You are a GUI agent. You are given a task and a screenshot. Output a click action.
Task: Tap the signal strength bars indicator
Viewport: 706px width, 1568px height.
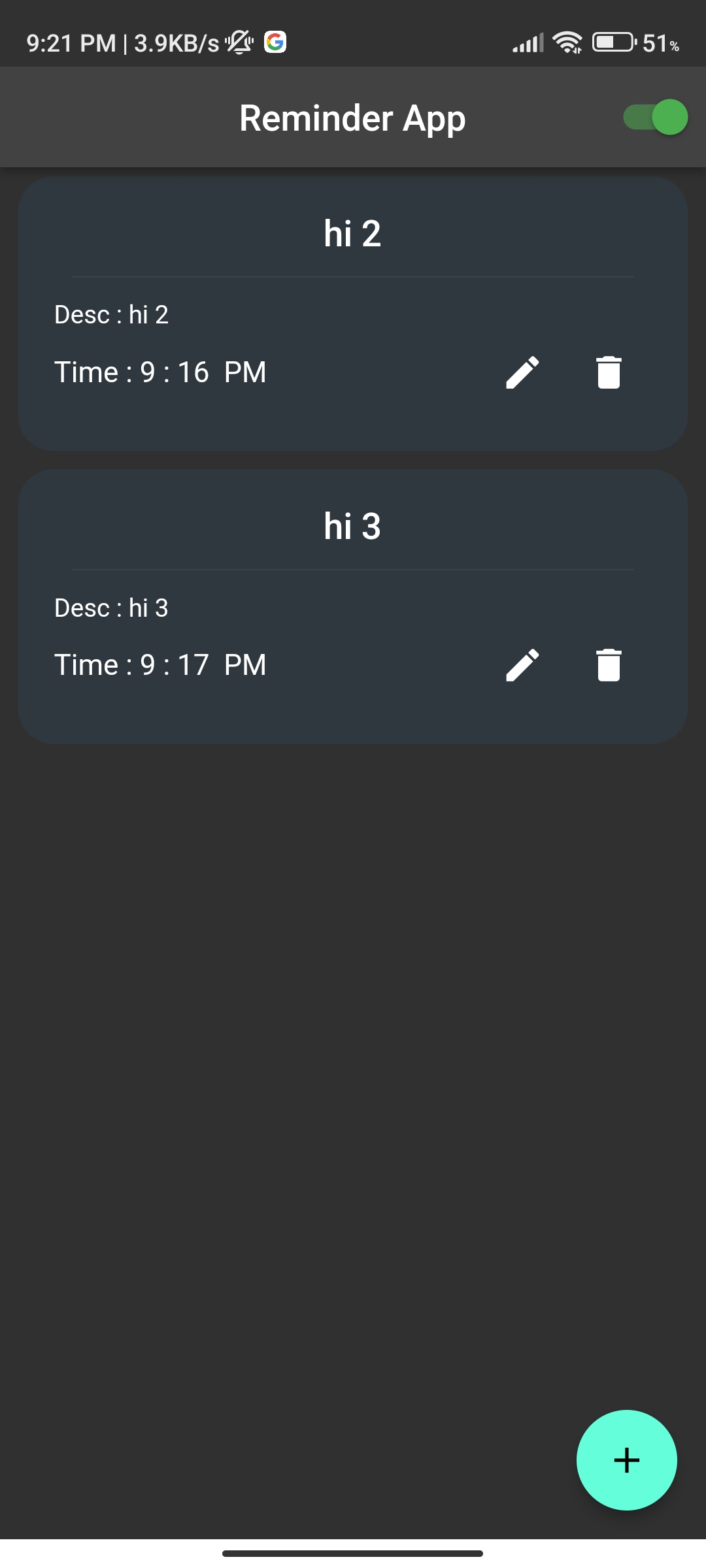coord(527,42)
